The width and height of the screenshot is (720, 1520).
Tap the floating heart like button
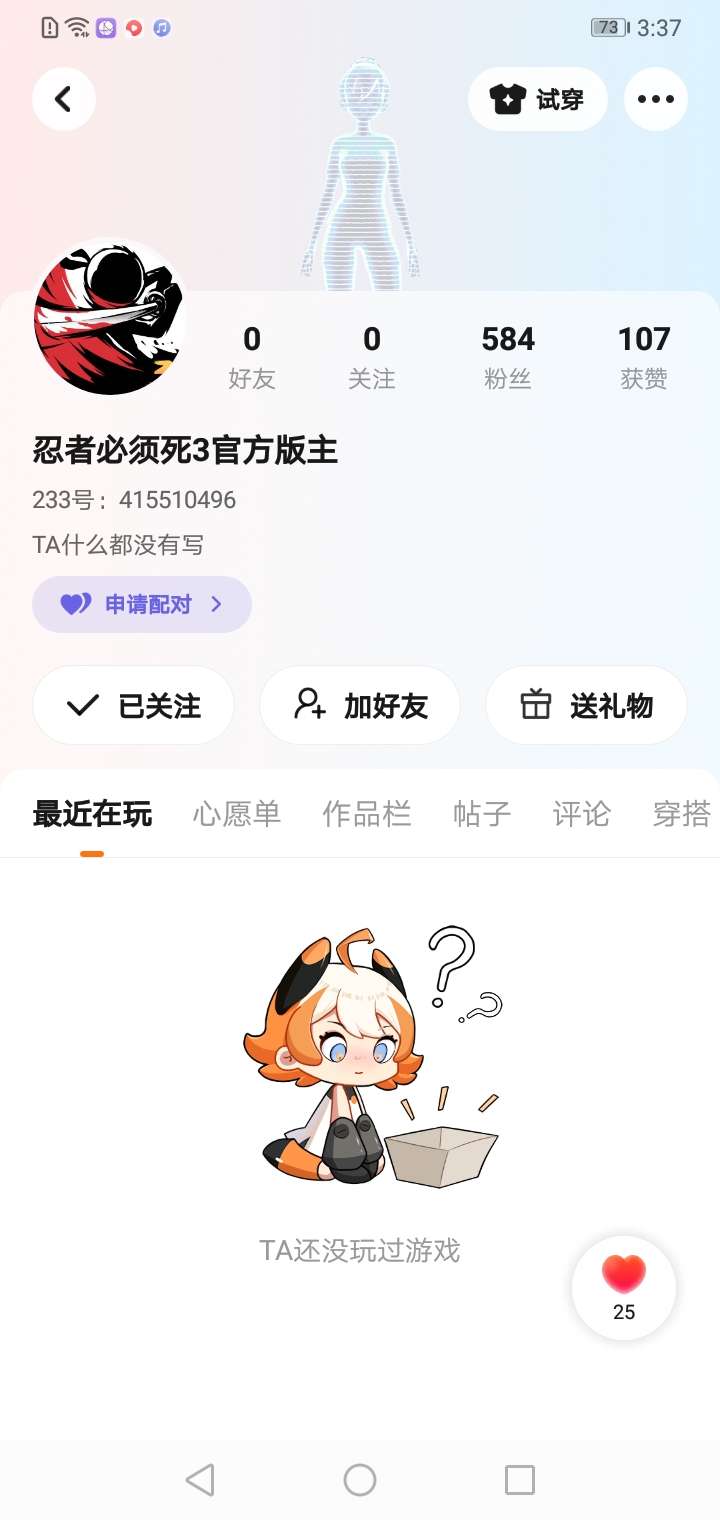click(624, 1287)
